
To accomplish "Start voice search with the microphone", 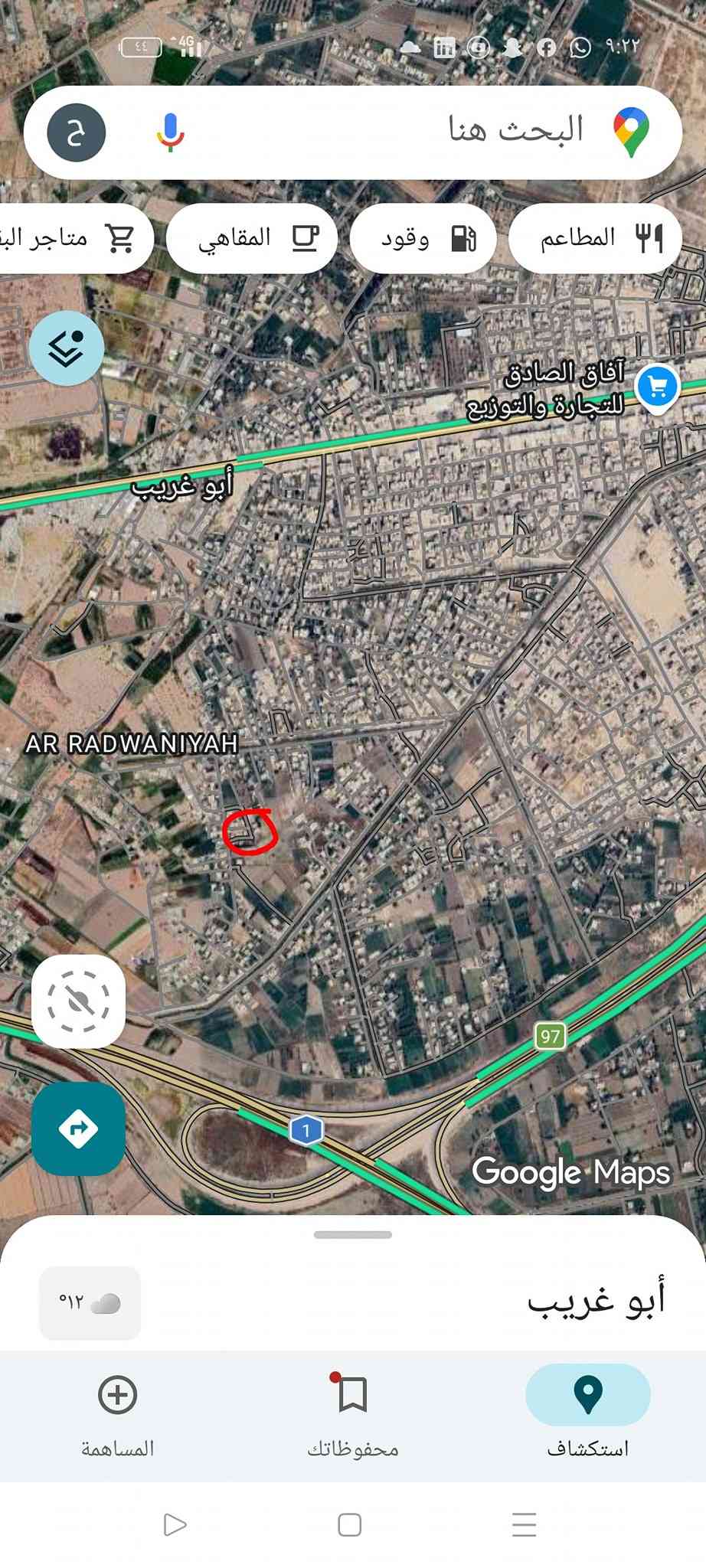I will click(x=170, y=132).
